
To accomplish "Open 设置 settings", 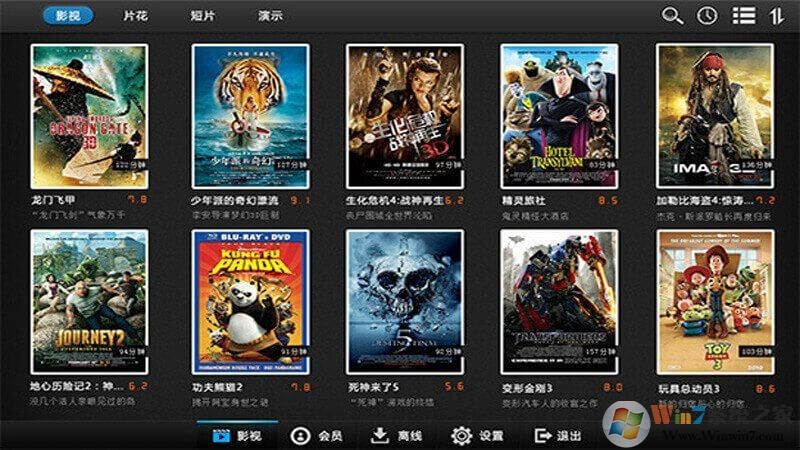I will (477, 436).
